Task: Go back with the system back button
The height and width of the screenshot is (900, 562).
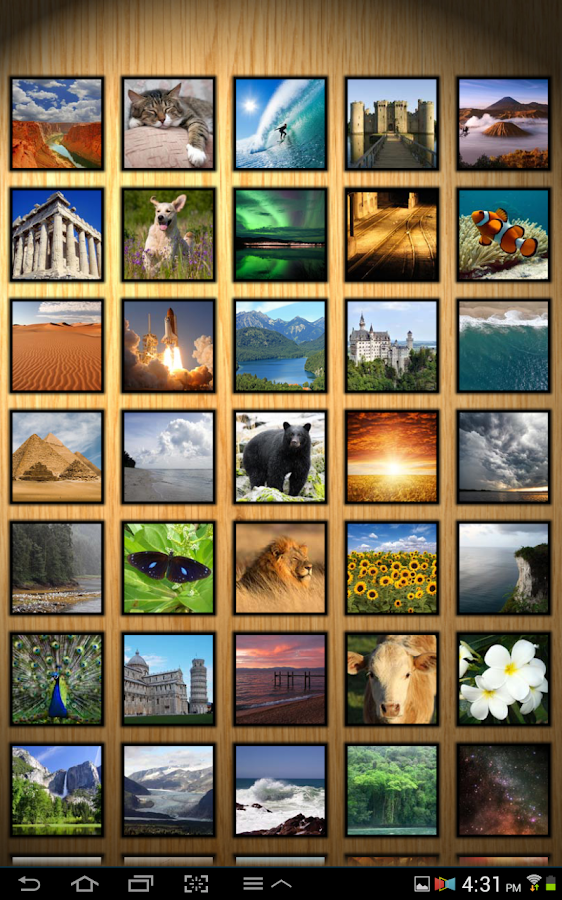Action: pos(29,884)
